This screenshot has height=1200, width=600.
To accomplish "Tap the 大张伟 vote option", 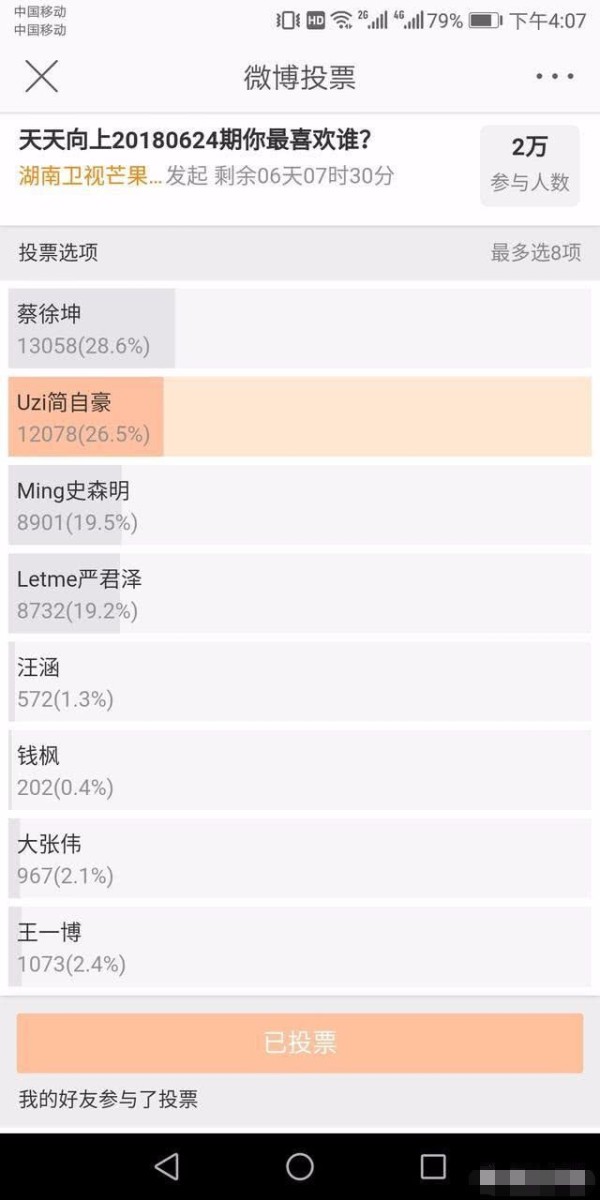I will click(x=300, y=859).
